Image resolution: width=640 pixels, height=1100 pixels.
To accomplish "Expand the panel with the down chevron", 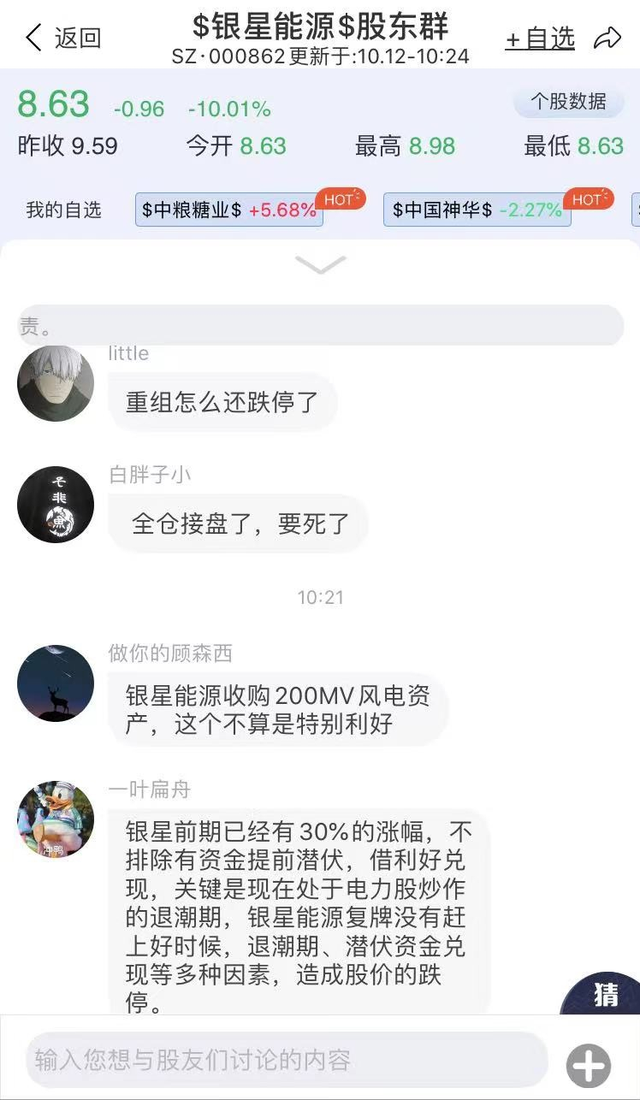I will click(321, 265).
